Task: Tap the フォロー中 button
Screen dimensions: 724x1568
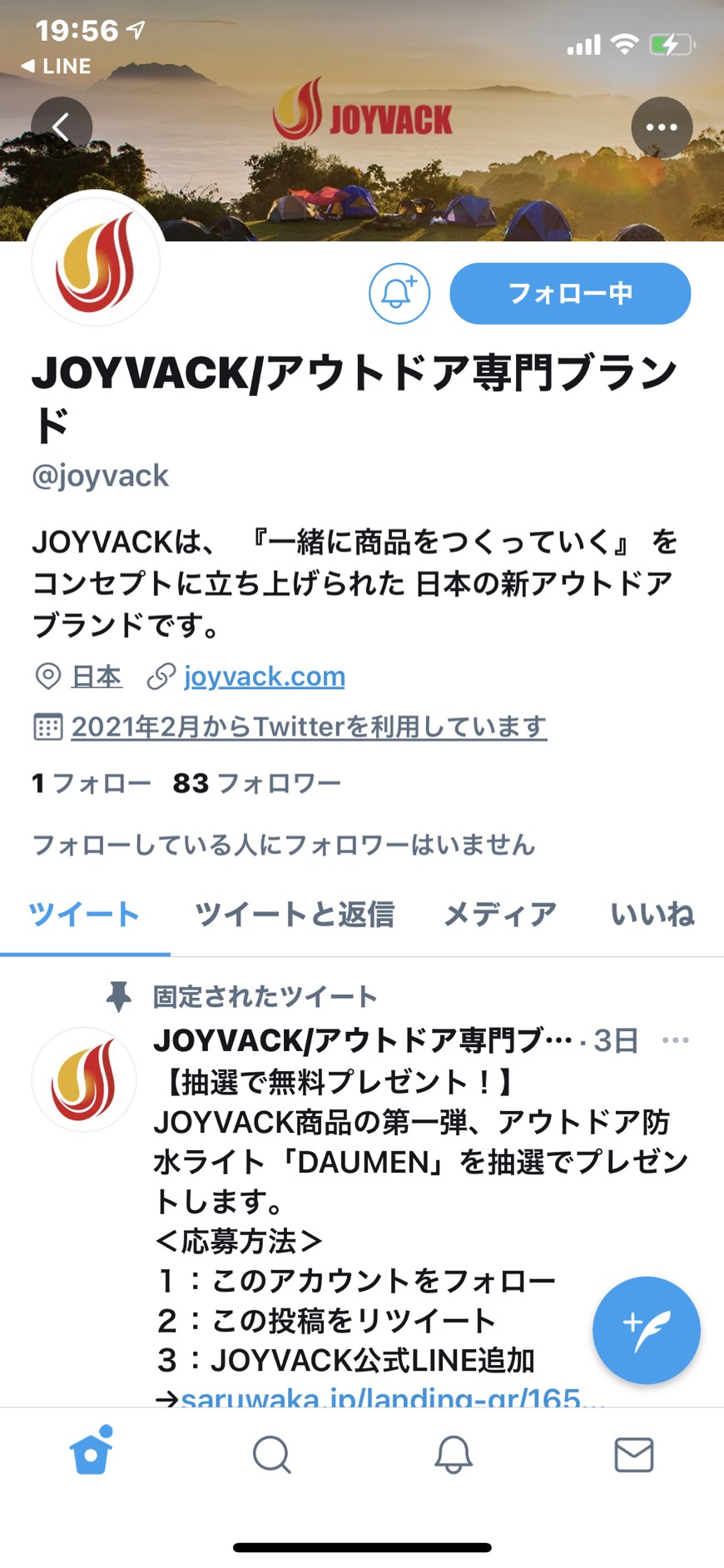Action: [570, 293]
